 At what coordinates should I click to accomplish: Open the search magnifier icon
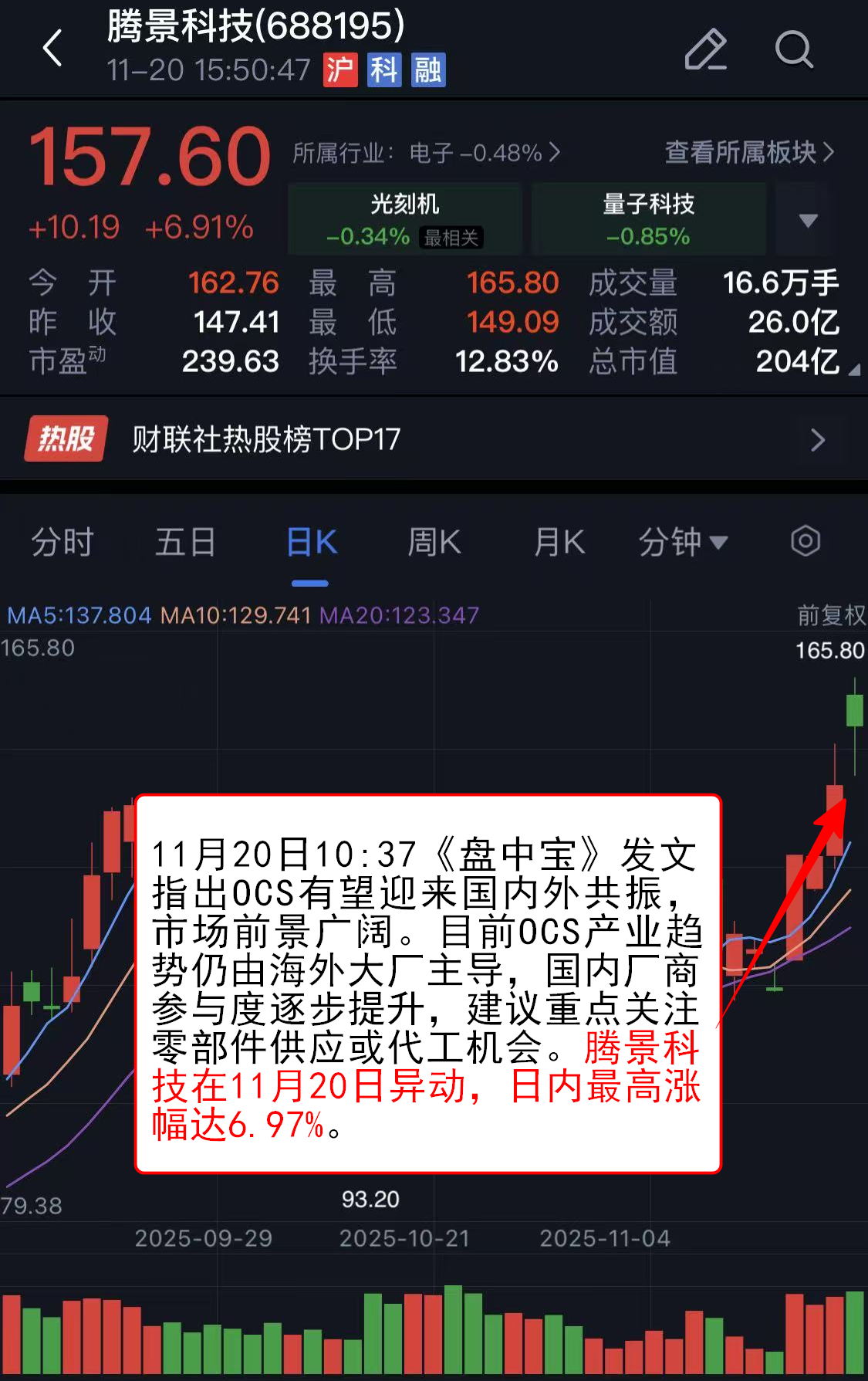coord(793,50)
